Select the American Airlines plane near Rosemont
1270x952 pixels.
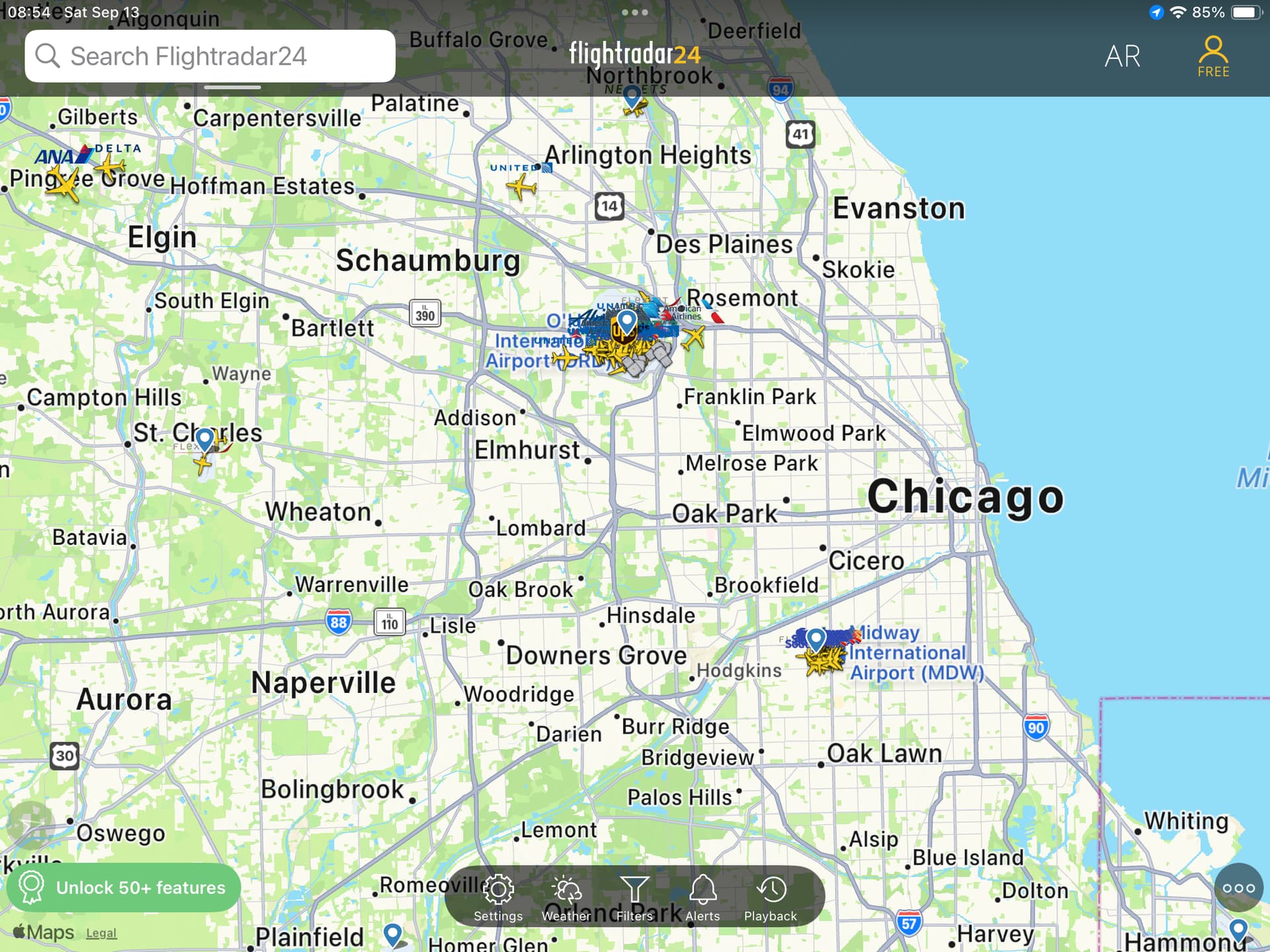(x=693, y=337)
